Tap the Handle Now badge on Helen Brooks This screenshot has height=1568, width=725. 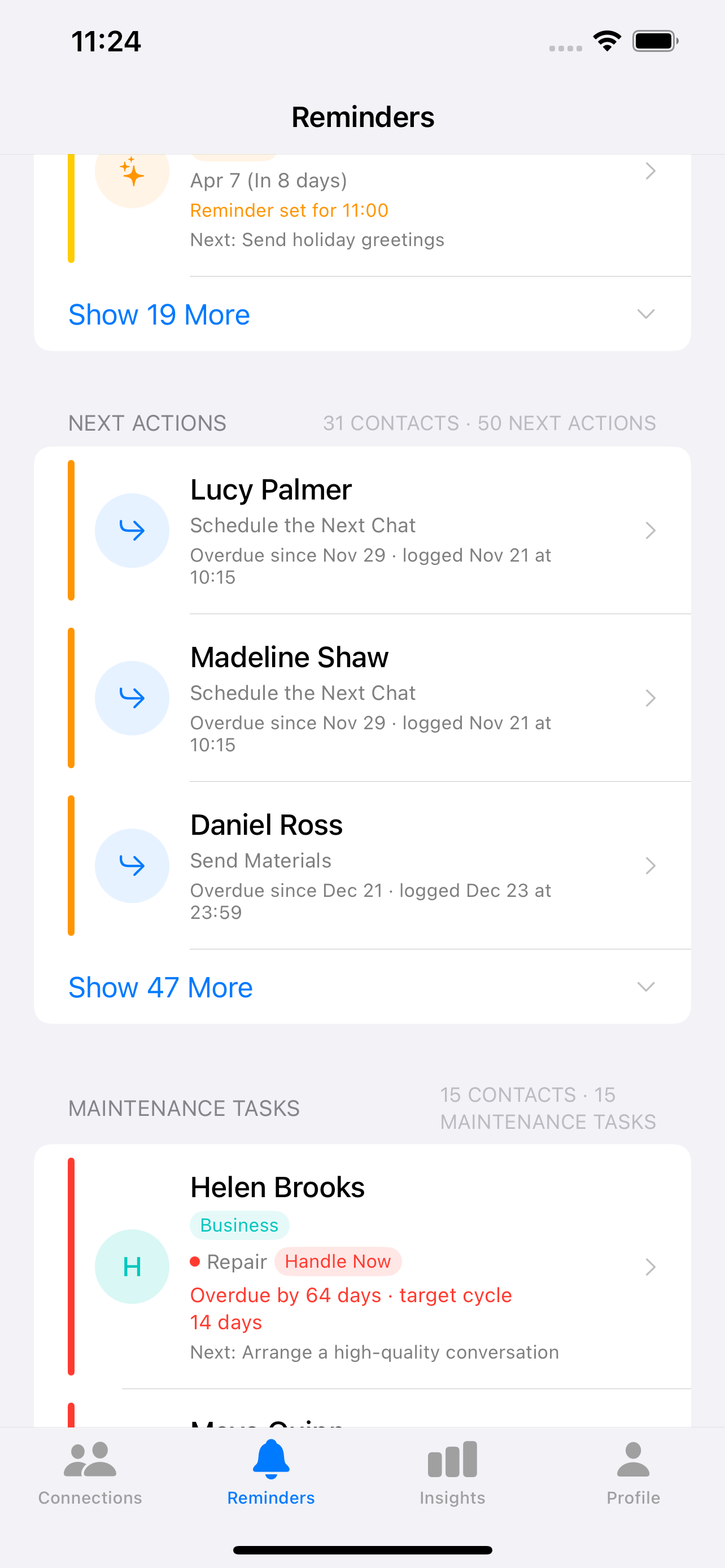pos(338,1261)
